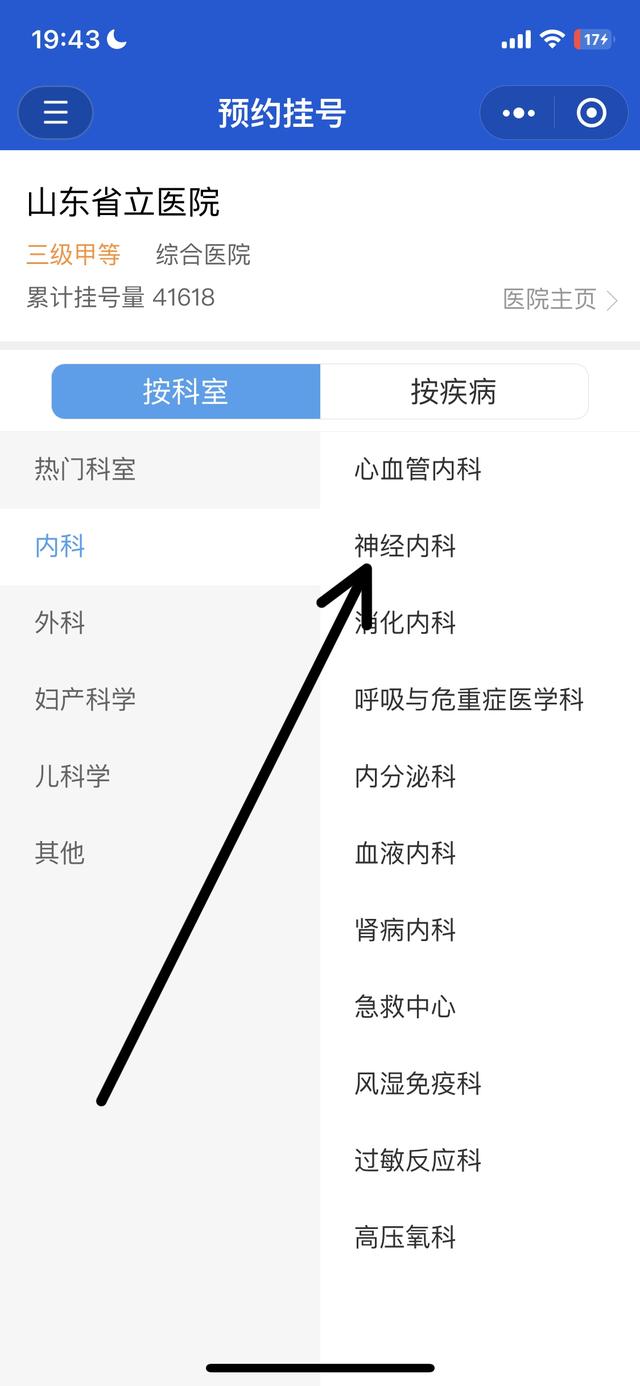Viewport: 640px width, 1386px height.
Task: Open the 内分泌科 department
Action: tap(405, 776)
